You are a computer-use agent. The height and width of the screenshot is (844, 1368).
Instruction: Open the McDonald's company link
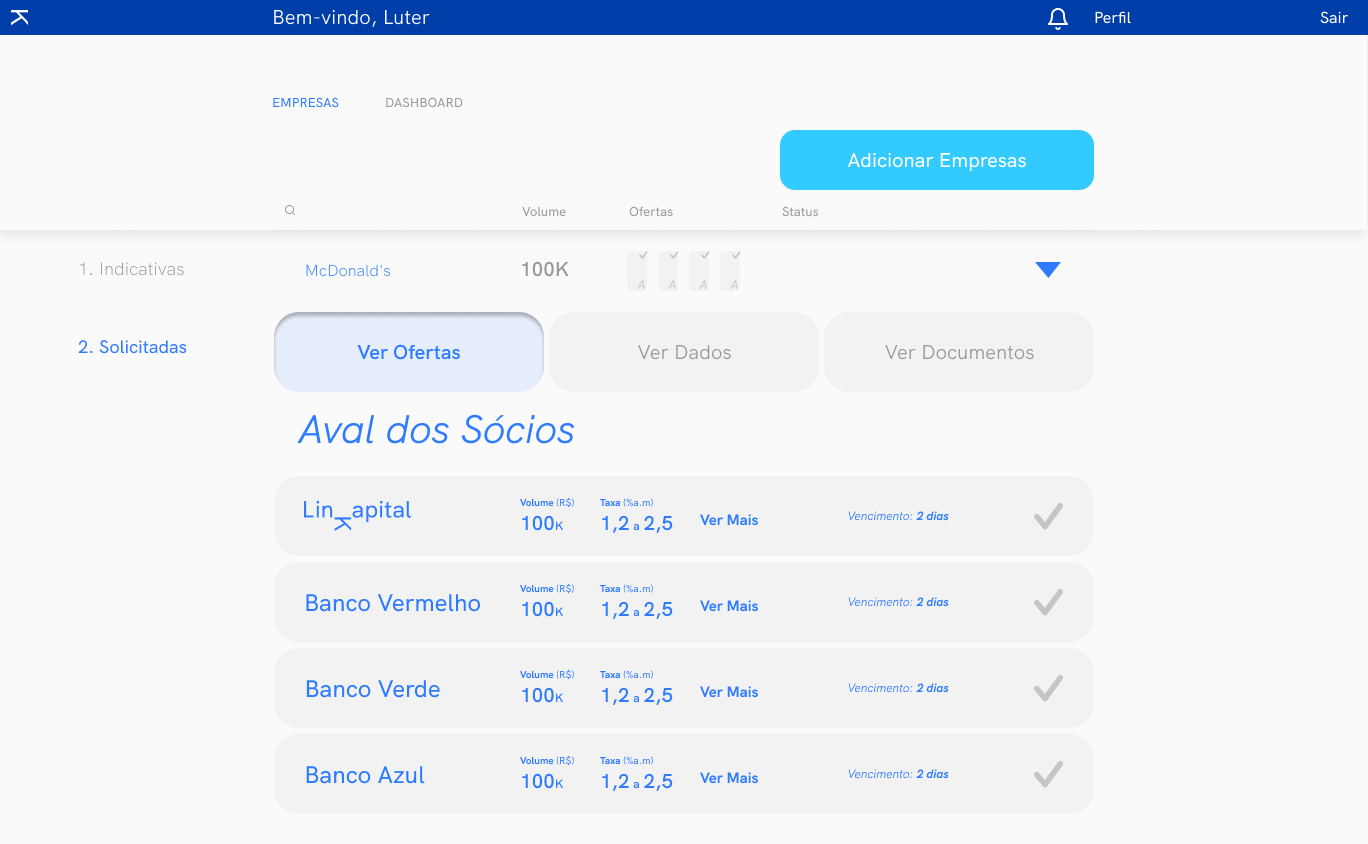[347, 271]
